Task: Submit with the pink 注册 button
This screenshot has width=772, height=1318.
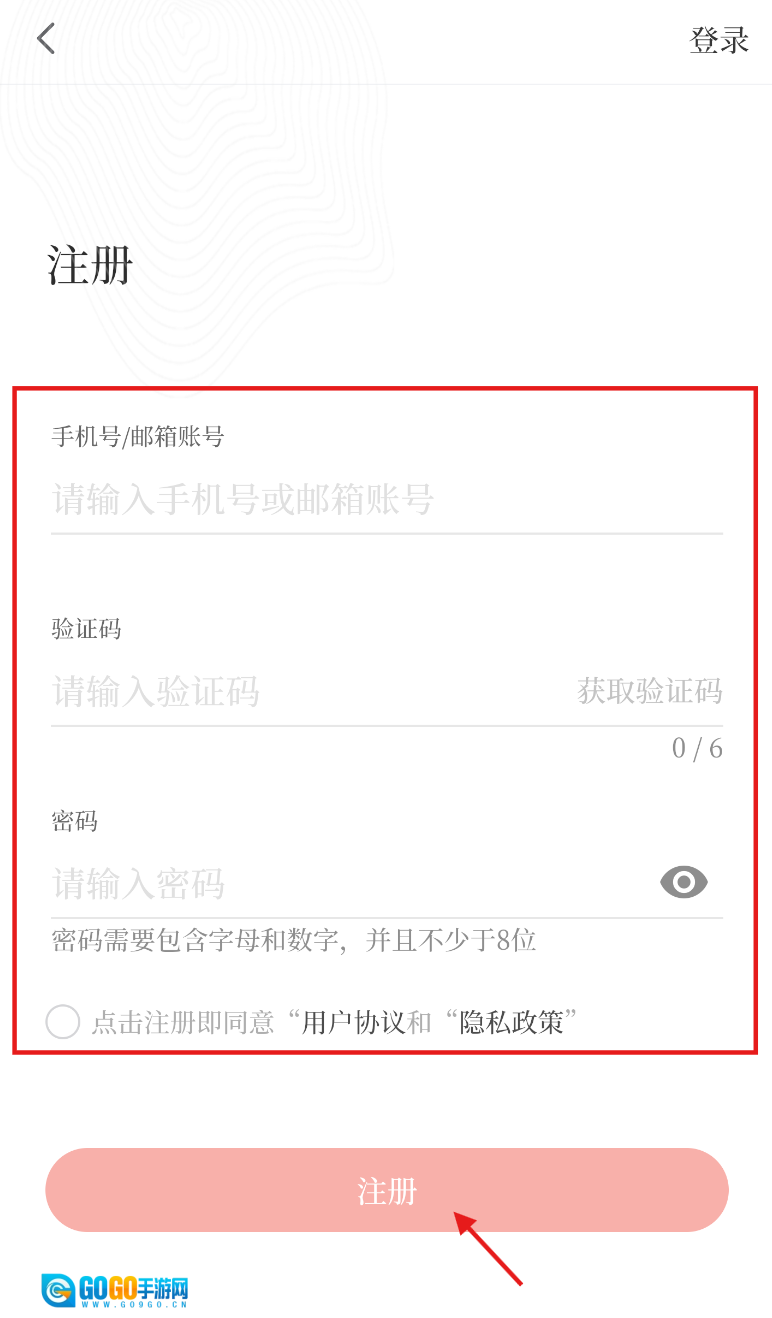Action: (x=386, y=1190)
